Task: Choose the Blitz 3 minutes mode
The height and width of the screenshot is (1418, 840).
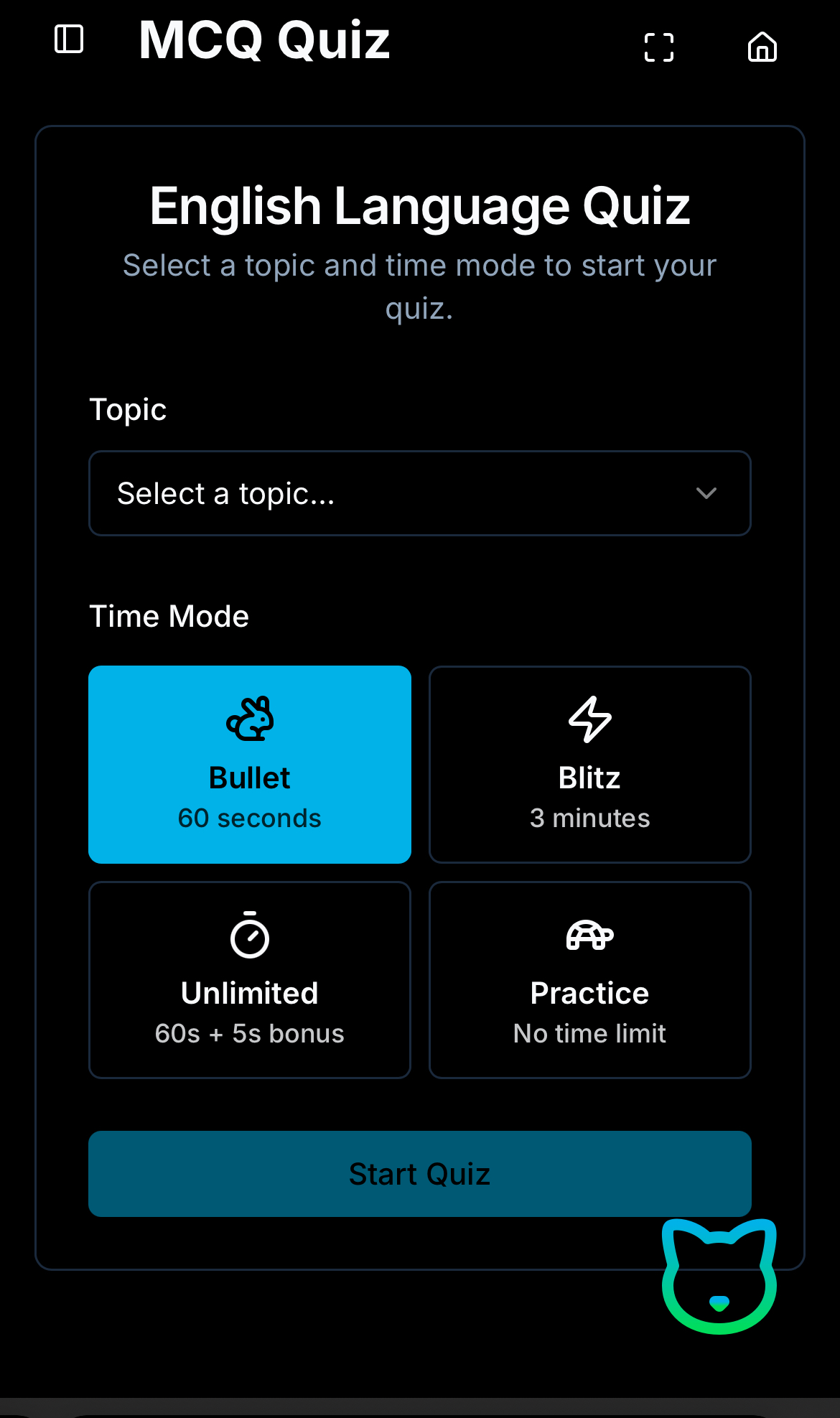Action: click(589, 765)
